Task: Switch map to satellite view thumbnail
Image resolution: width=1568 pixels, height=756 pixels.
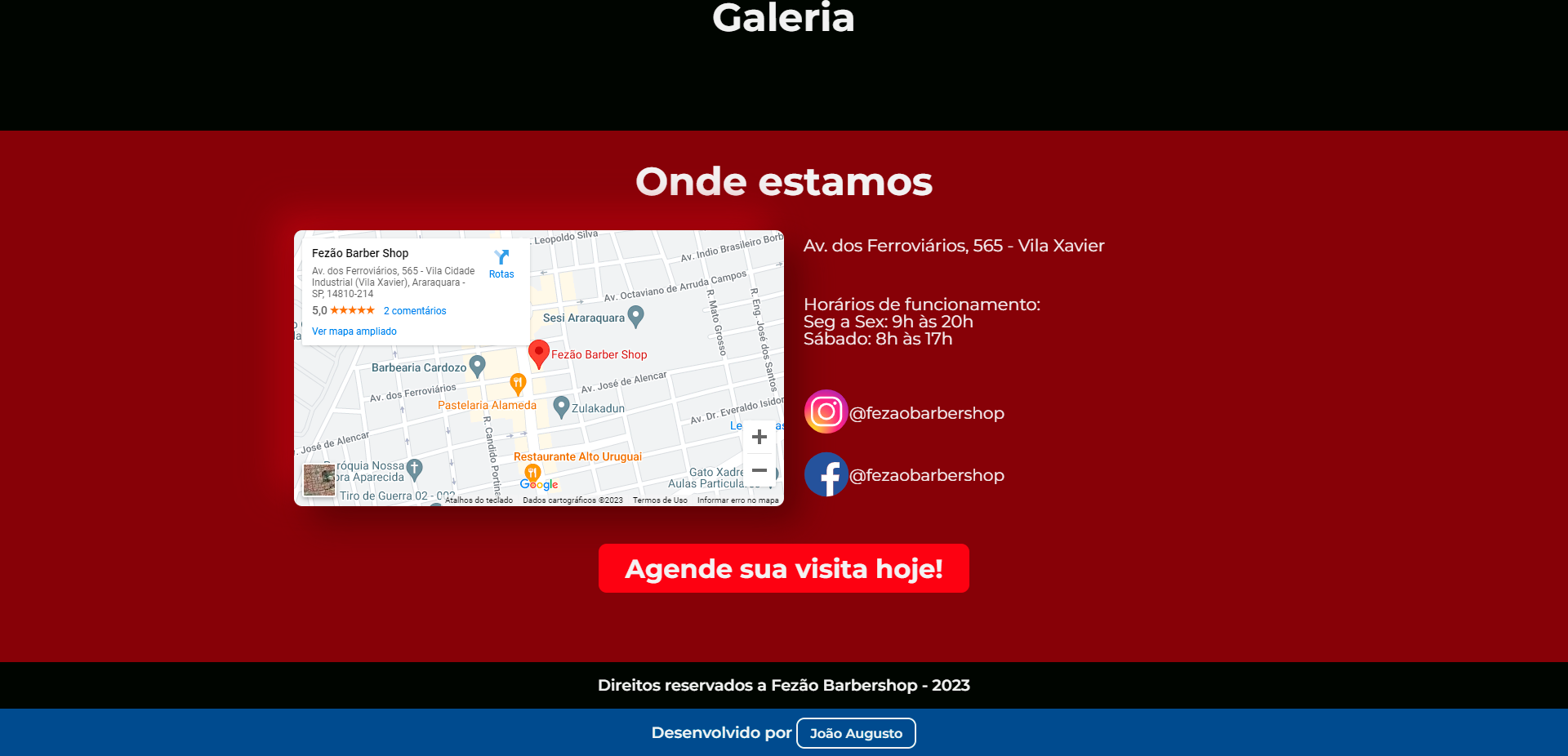Action: [318, 480]
